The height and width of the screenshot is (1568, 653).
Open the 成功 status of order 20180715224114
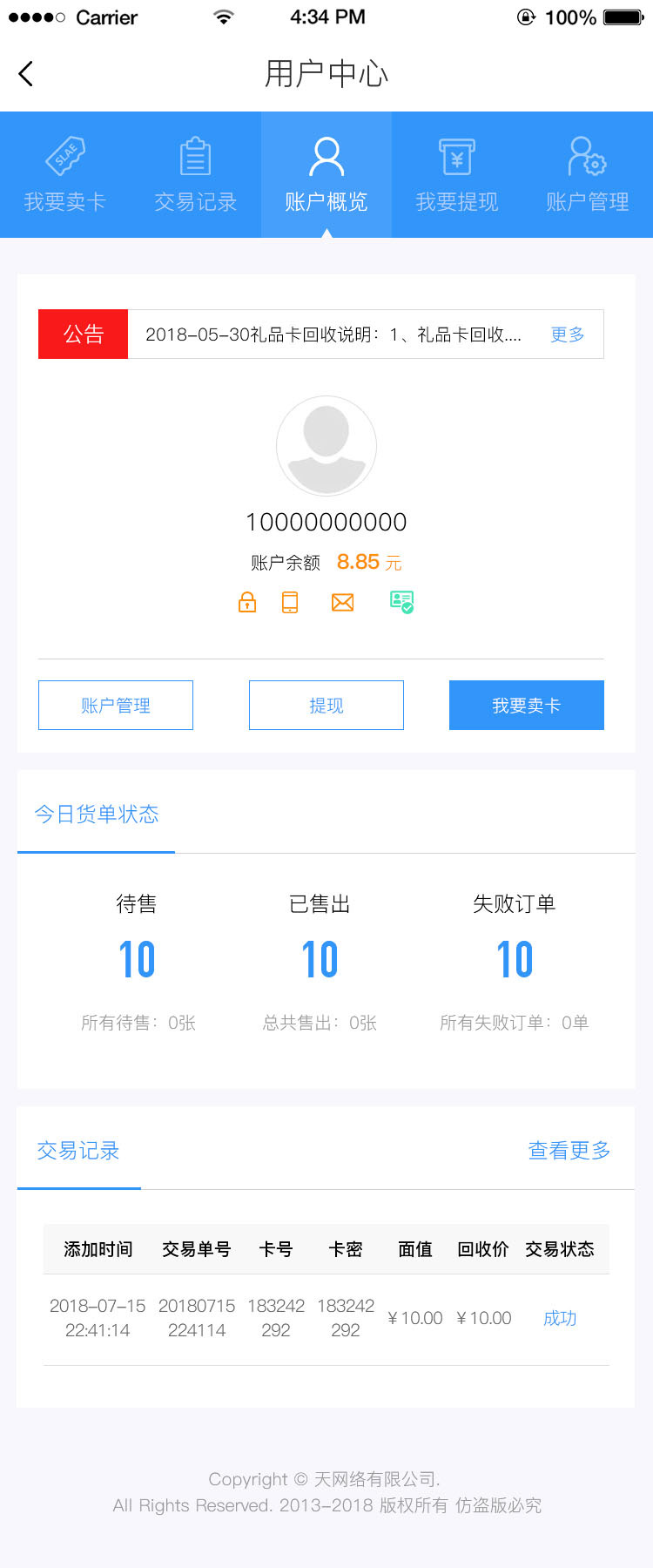tap(560, 1318)
